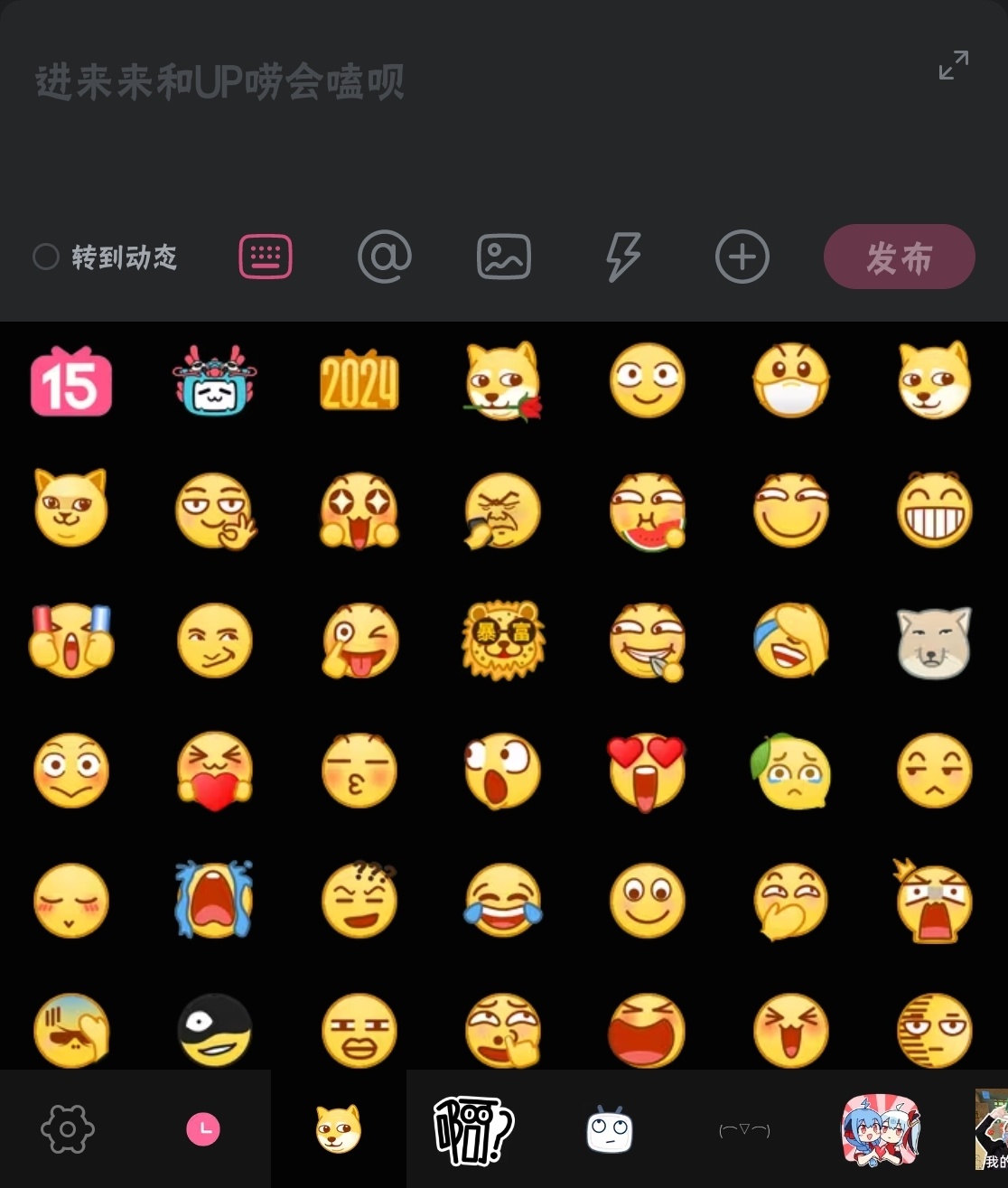Viewport: 1008px width, 1188px height.
Task: Open the lightning bolt shortcut
Action: [622, 257]
